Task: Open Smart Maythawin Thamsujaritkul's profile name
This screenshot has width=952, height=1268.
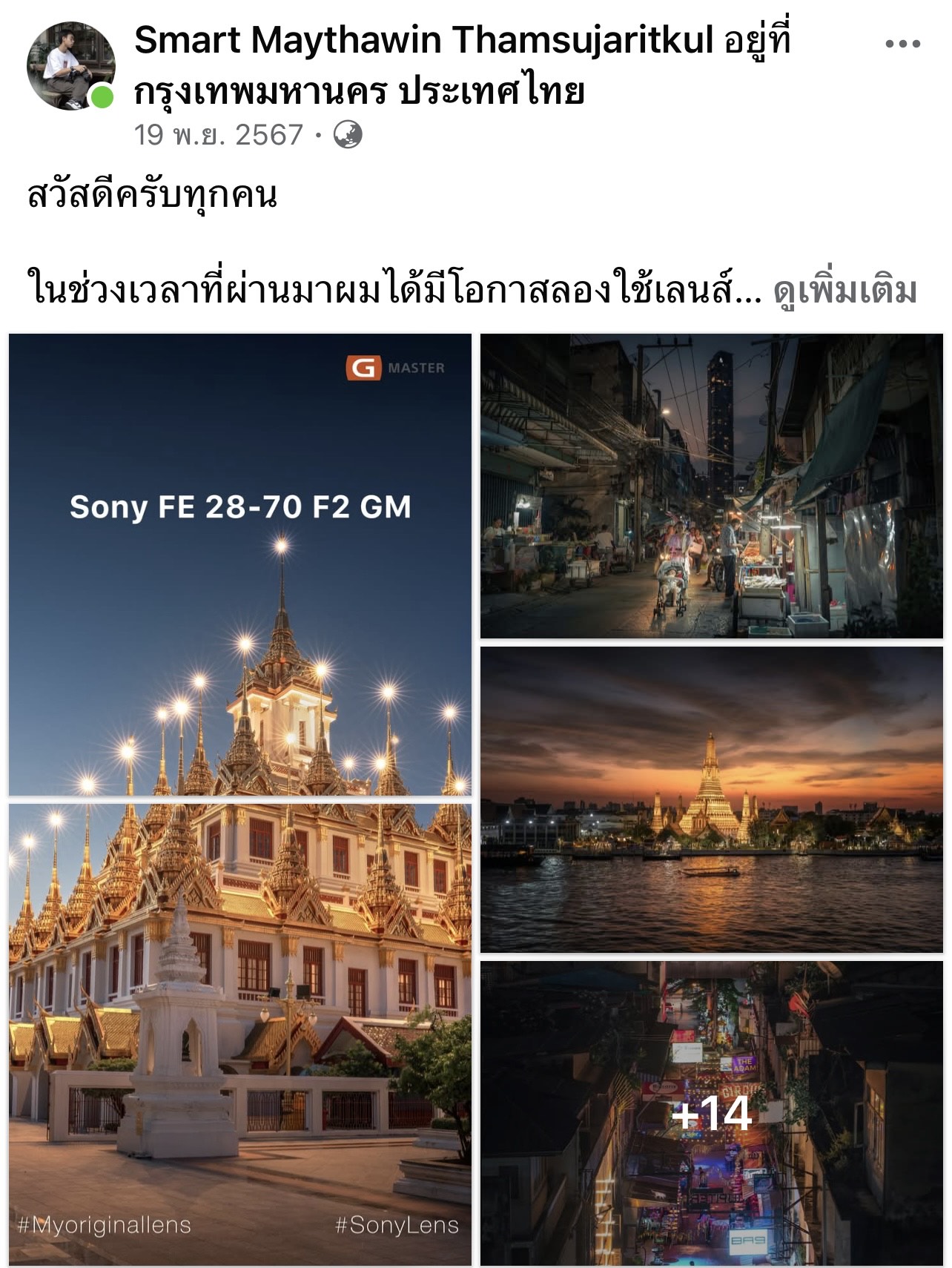Action: tap(423, 41)
